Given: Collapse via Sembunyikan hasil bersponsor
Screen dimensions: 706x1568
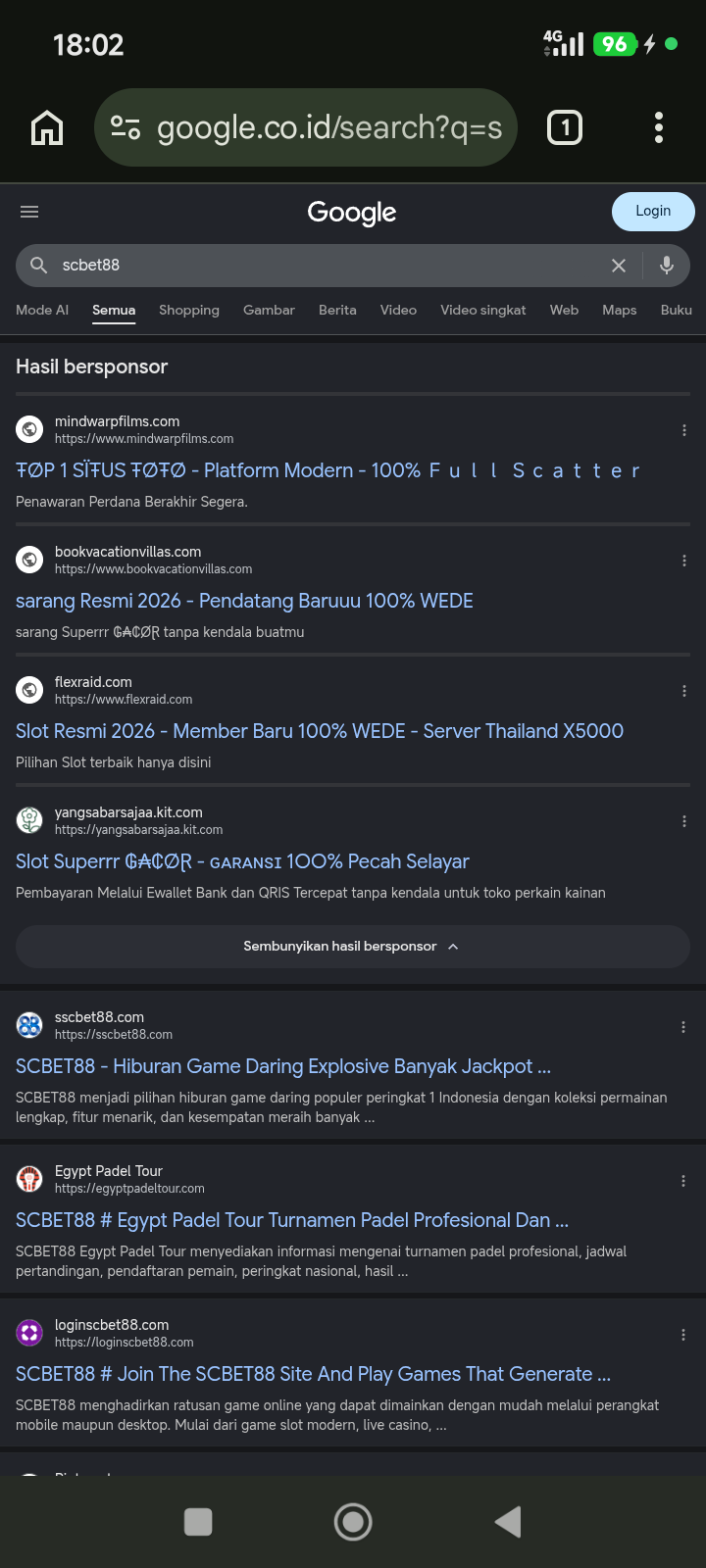Looking at the screenshot, I should click(x=353, y=947).
